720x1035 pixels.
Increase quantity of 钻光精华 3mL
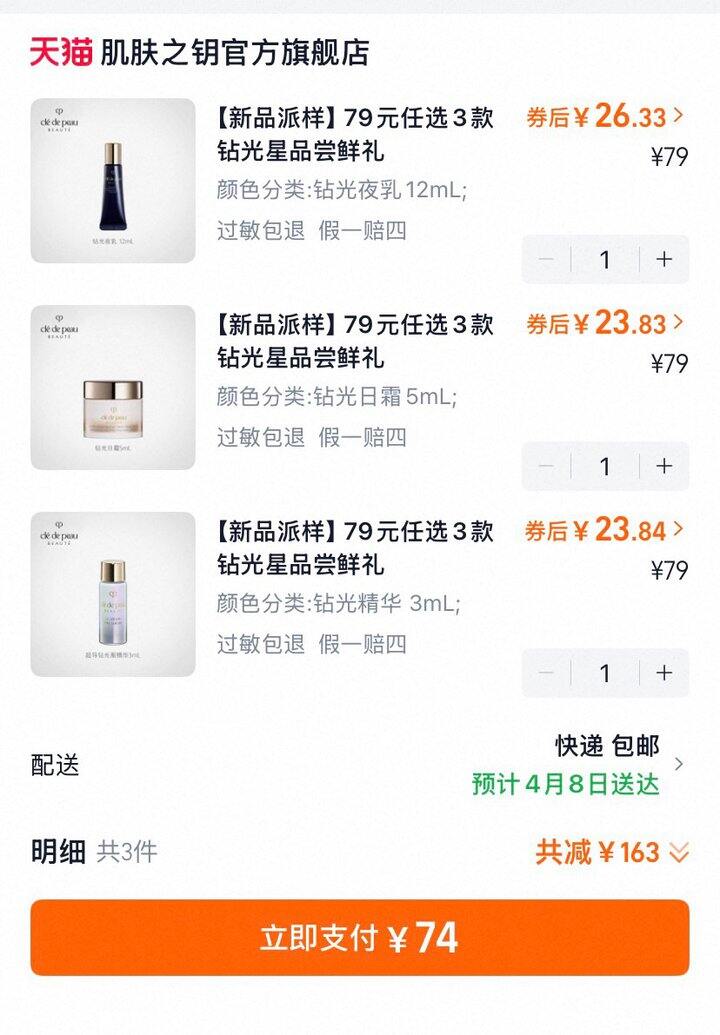(x=664, y=673)
